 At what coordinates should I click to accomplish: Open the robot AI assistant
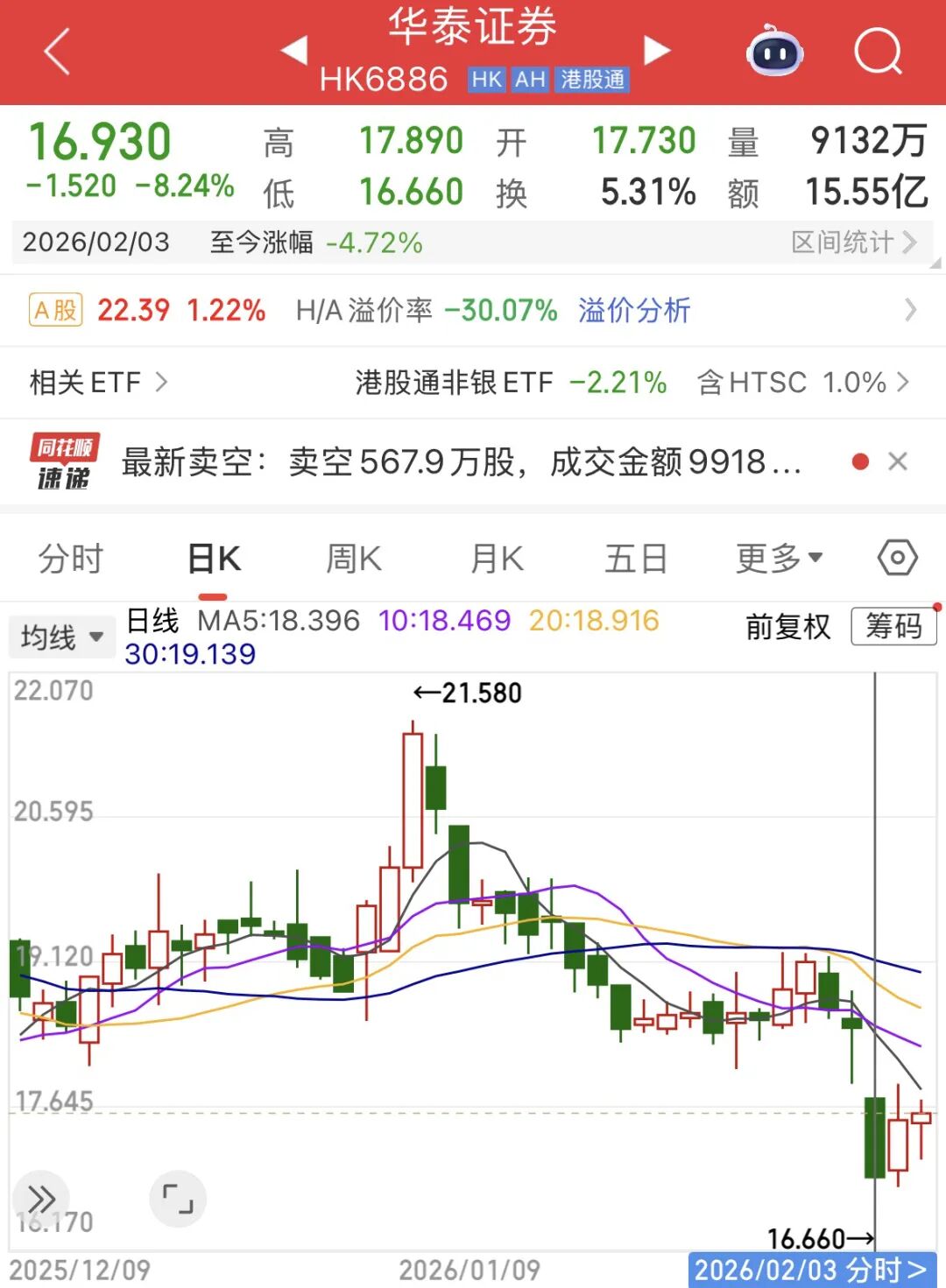click(774, 52)
